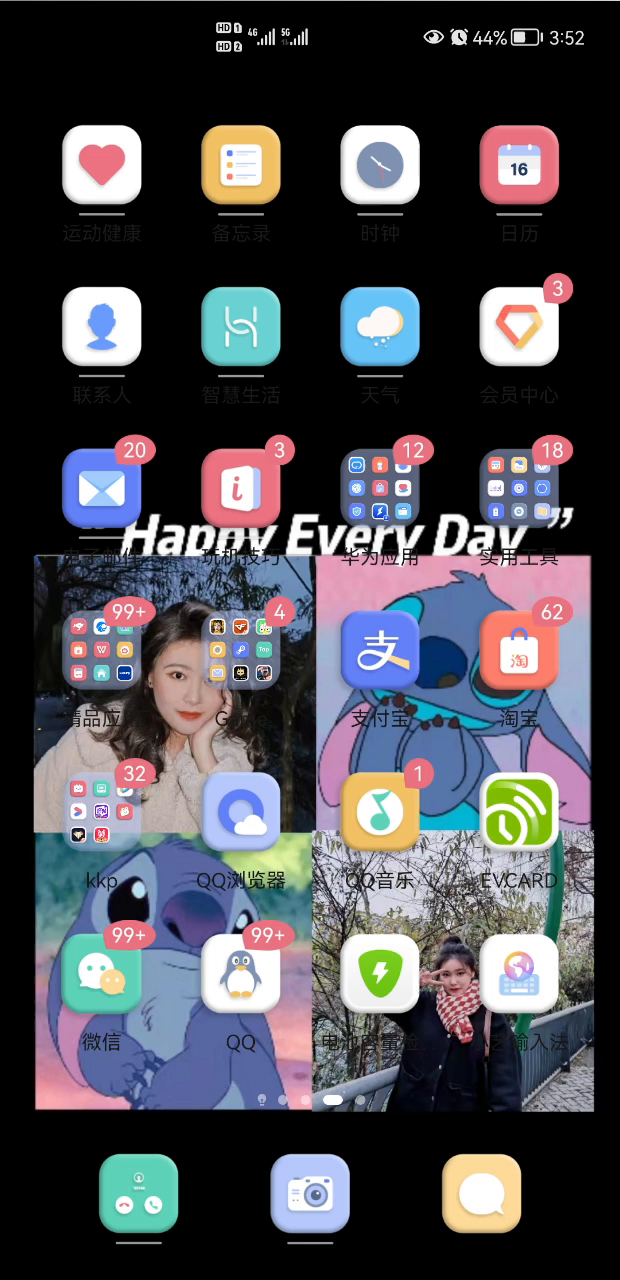Launch the 智慧生活 app
Screen dimensions: 620x1280
point(241,327)
